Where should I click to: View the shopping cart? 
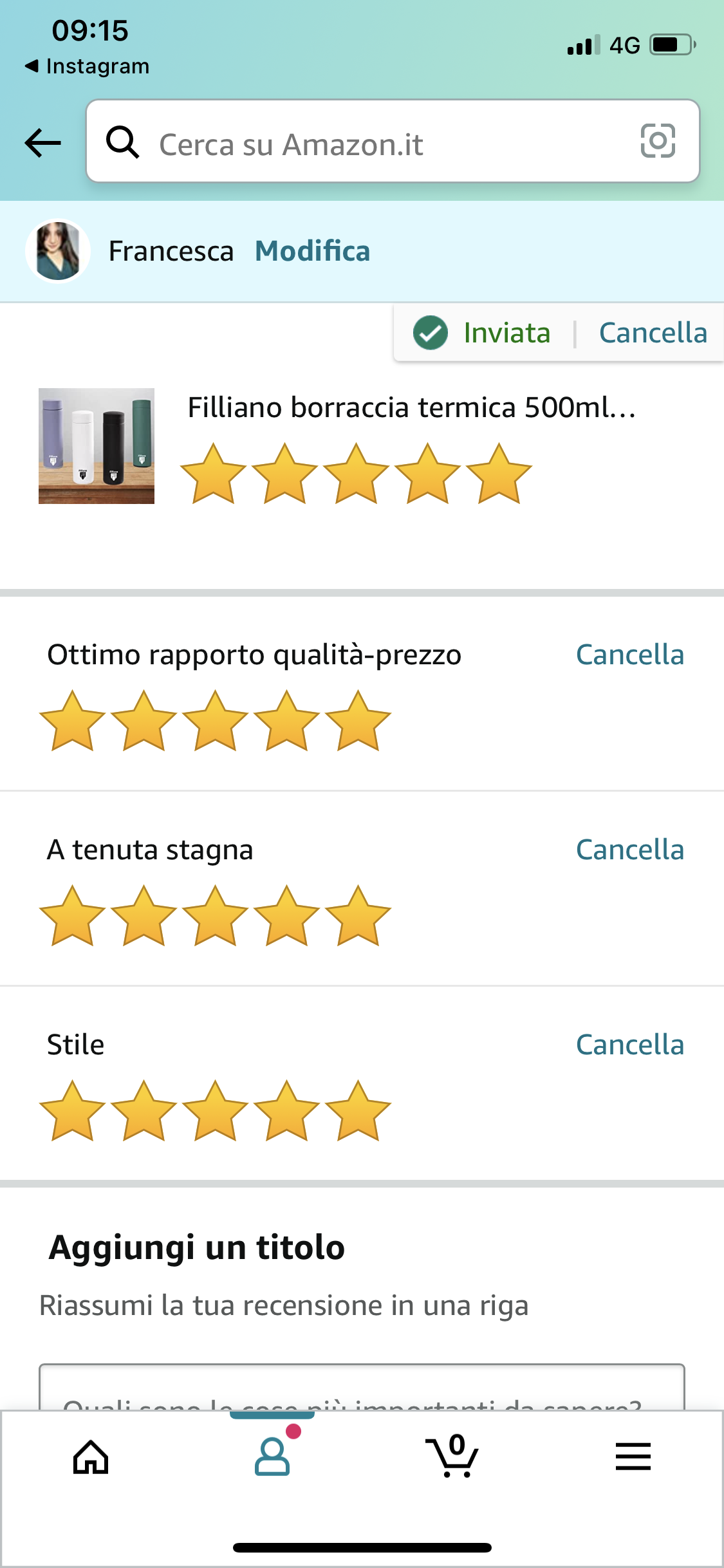tap(452, 1457)
